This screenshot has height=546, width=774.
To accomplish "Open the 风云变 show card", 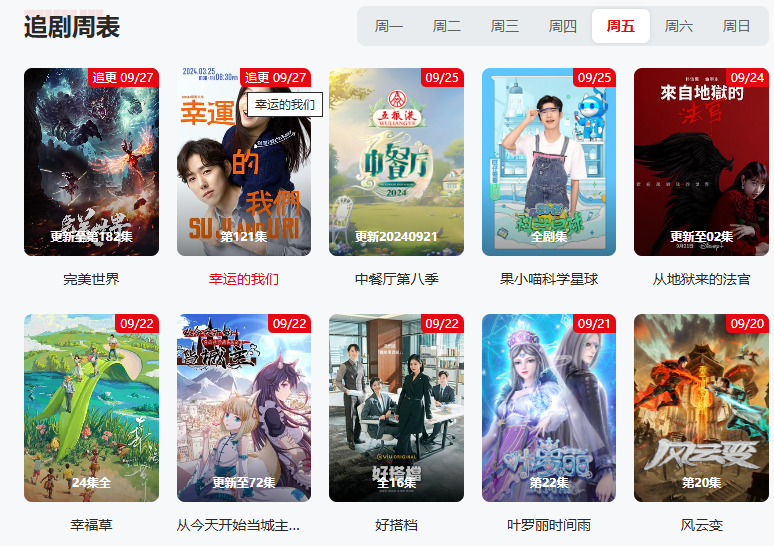I will point(701,408).
